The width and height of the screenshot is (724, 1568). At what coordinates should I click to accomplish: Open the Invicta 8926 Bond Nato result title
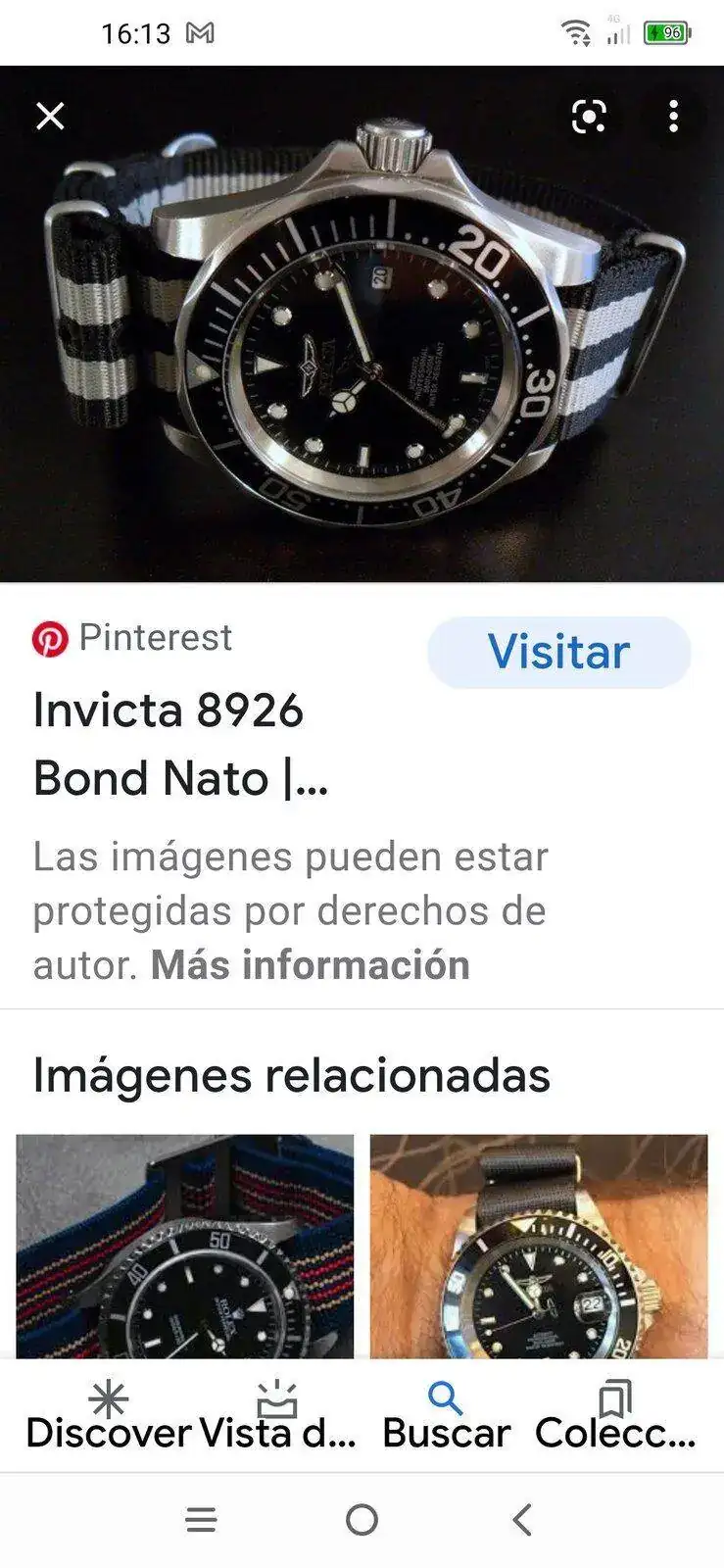point(181,743)
